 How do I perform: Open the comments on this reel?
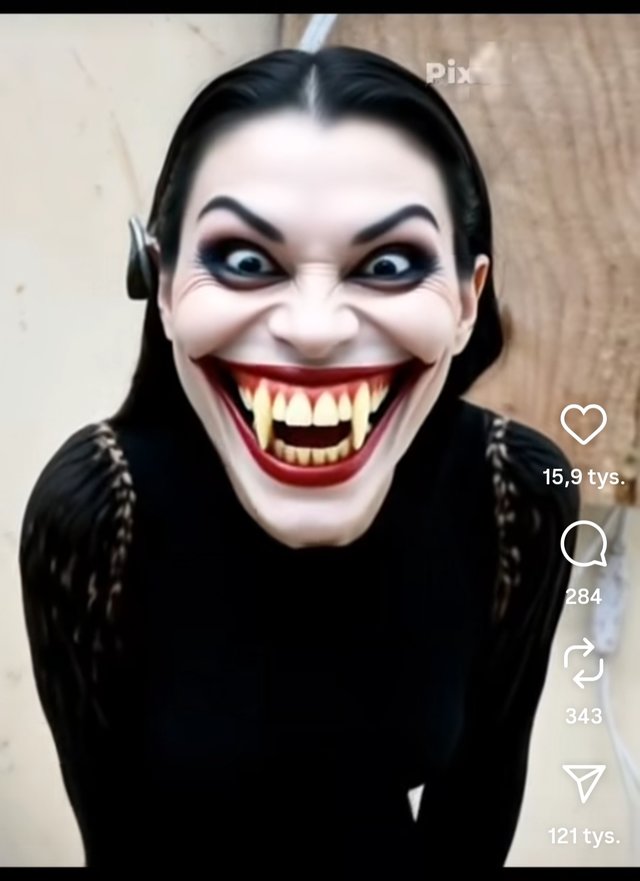[583, 545]
